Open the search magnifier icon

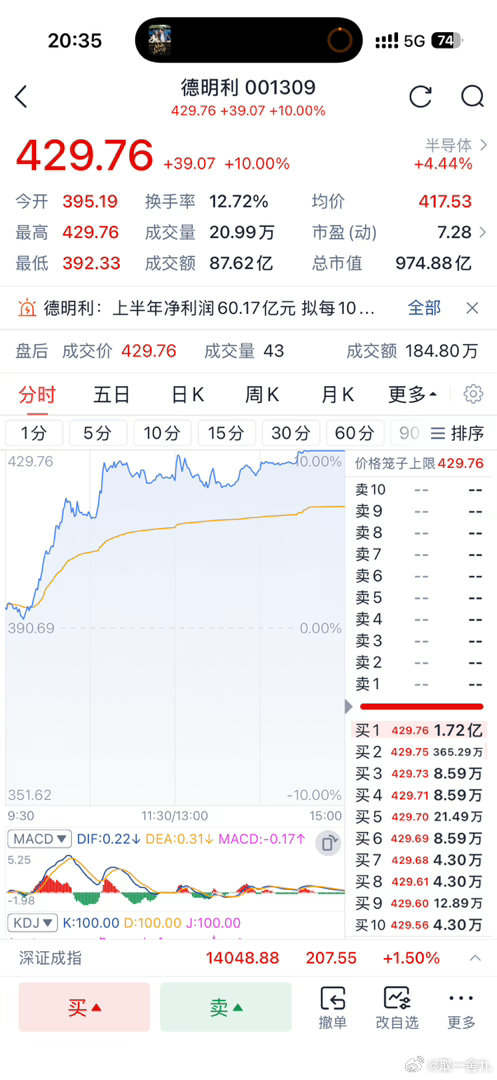[x=472, y=96]
